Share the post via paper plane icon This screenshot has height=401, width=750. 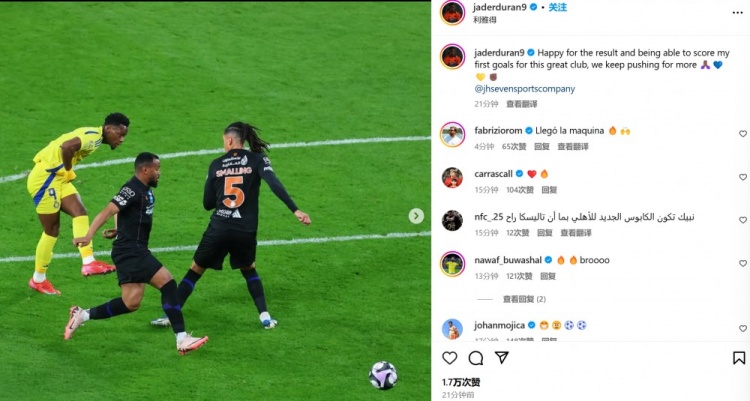click(x=502, y=358)
